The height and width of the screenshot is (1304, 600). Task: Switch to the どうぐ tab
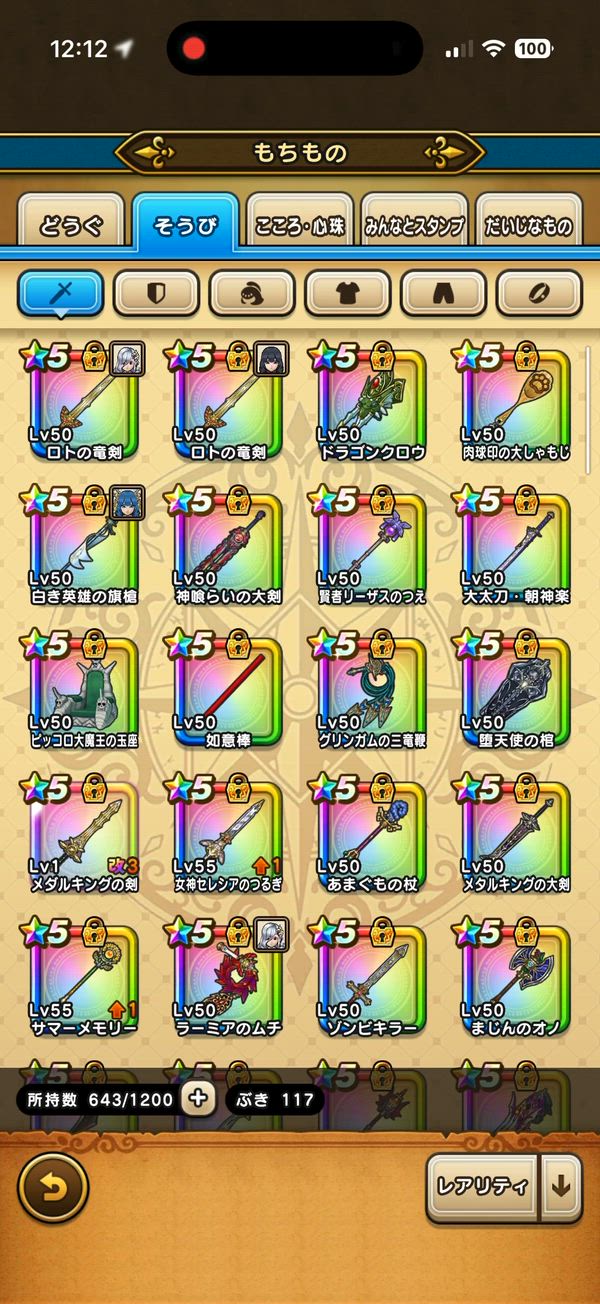tap(72, 224)
